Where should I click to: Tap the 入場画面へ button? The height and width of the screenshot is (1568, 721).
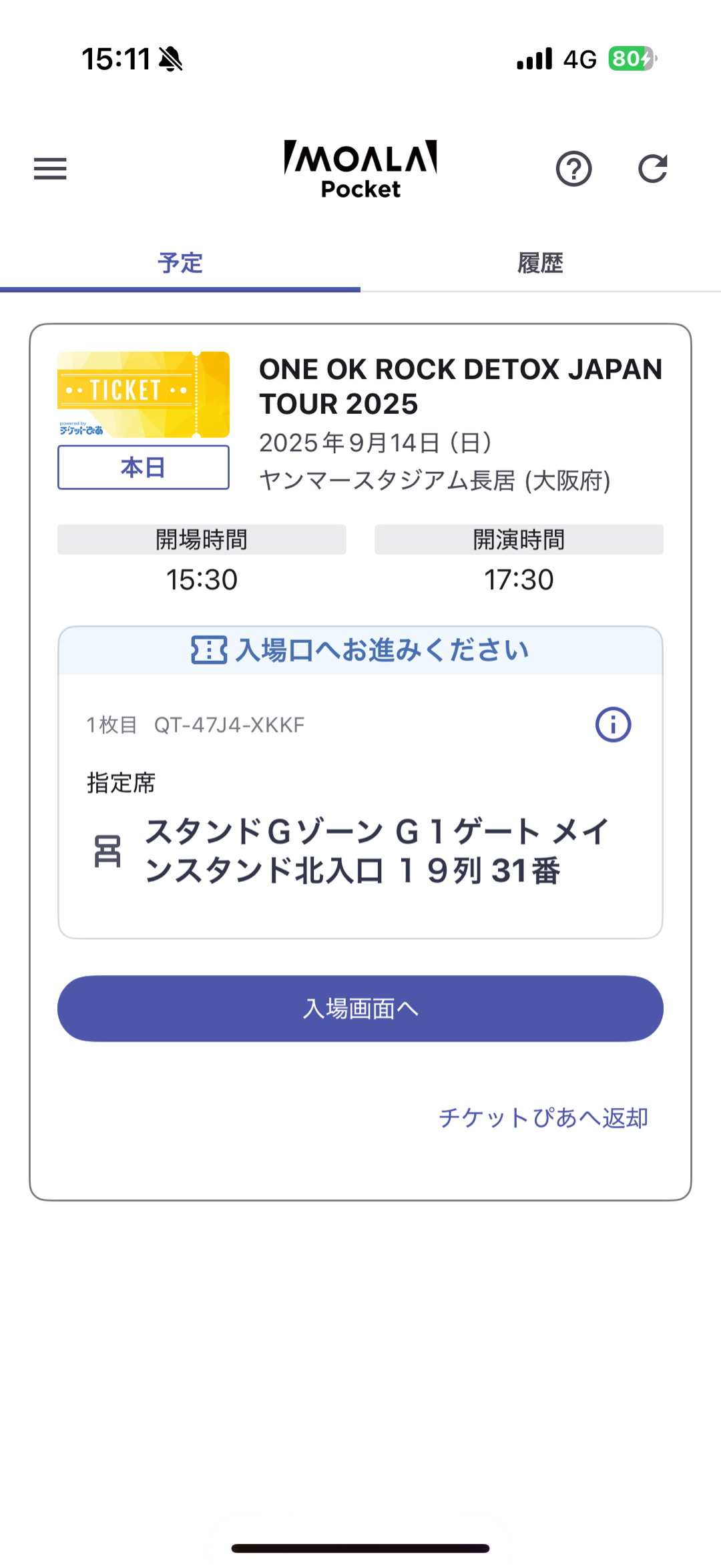click(x=360, y=1009)
